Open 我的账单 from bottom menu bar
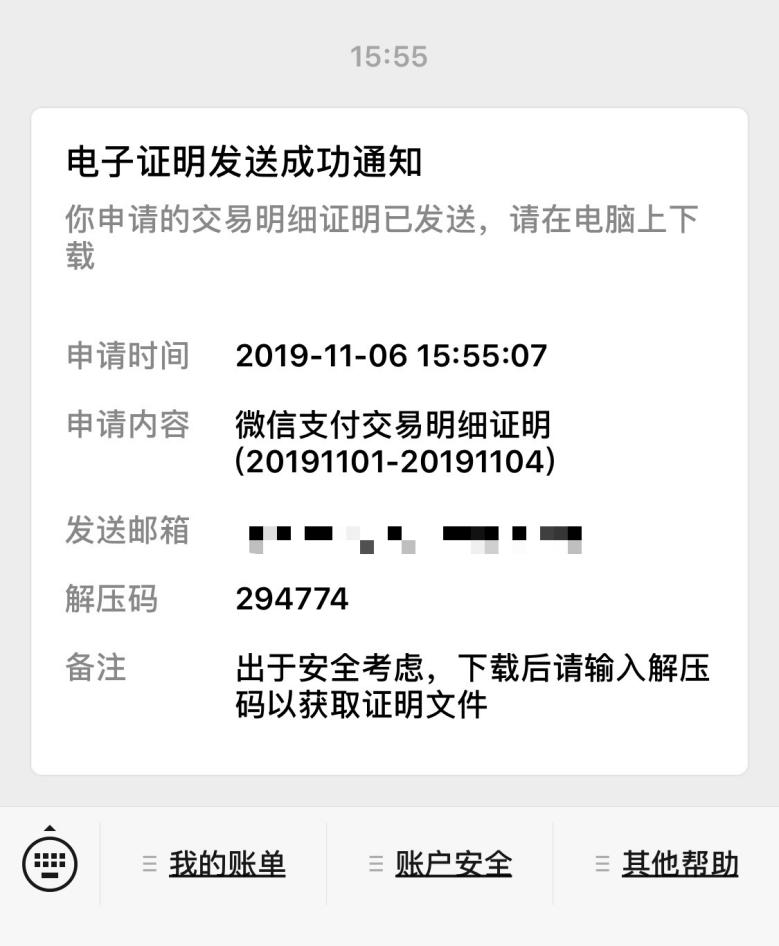Screen dimensions: 779x946 [229, 862]
